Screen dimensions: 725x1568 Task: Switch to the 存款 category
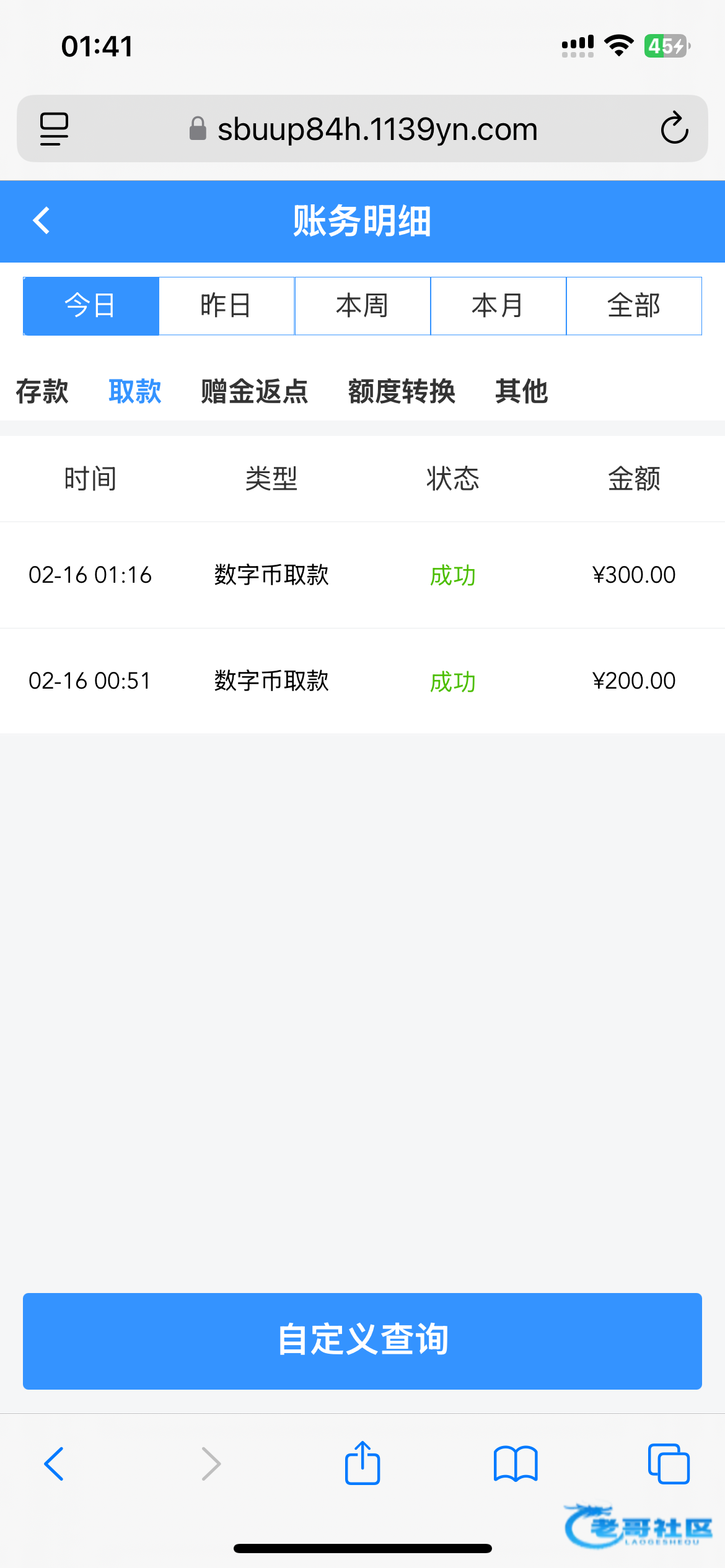pyautogui.click(x=42, y=391)
